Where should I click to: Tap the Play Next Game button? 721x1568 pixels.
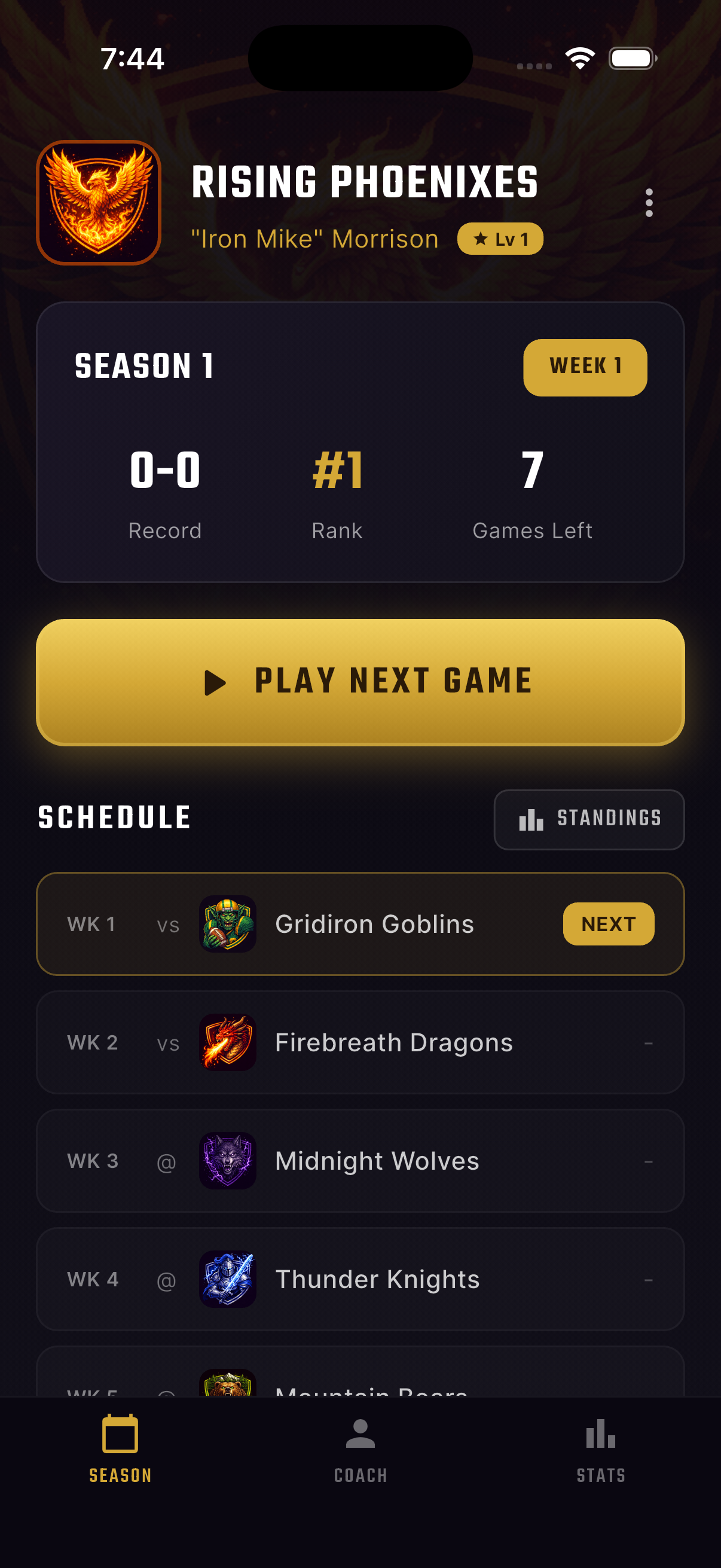tap(360, 682)
